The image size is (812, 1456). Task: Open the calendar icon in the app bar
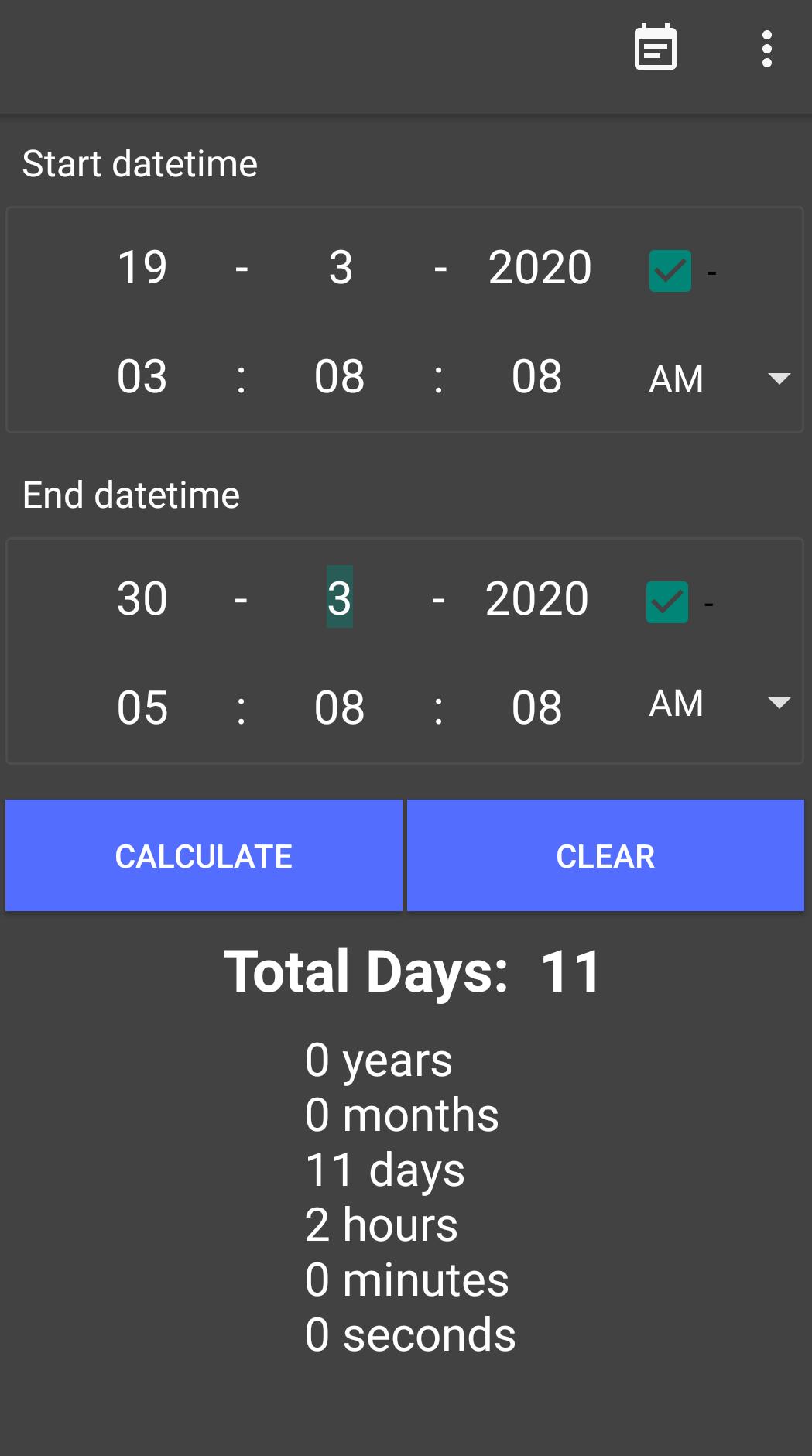[x=655, y=49]
